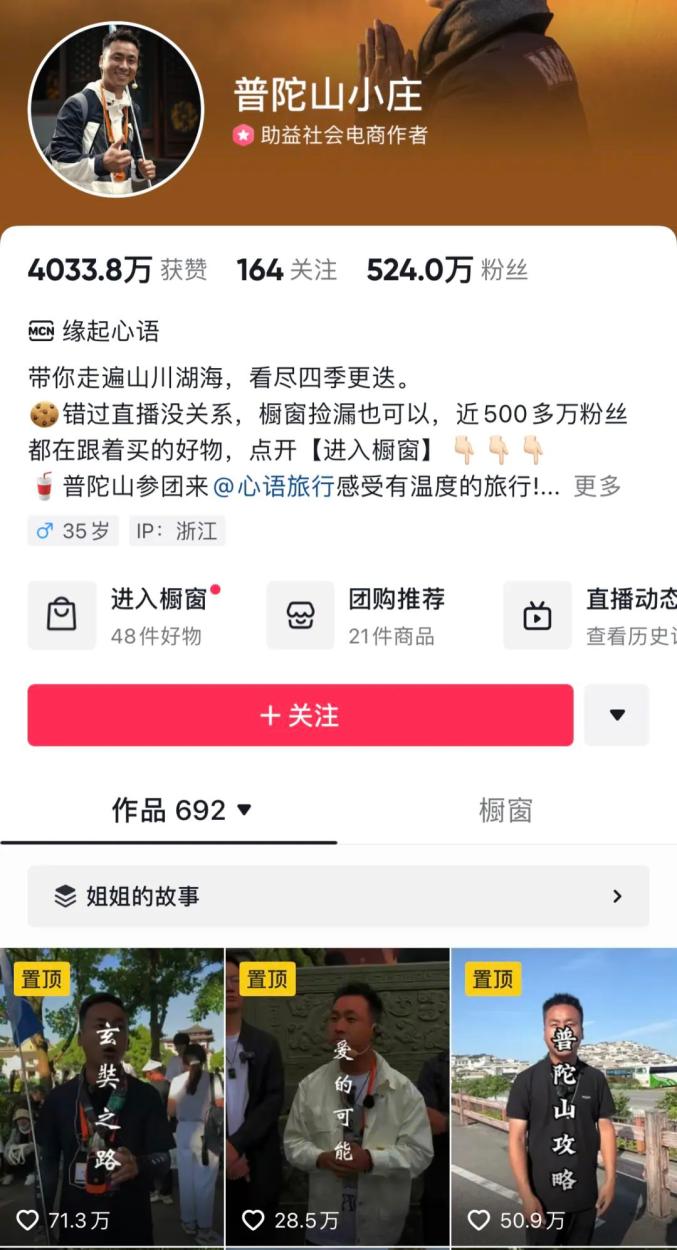Open the @心语旅行 mention link
This screenshot has height=1250, width=677.
pos(272,487)
